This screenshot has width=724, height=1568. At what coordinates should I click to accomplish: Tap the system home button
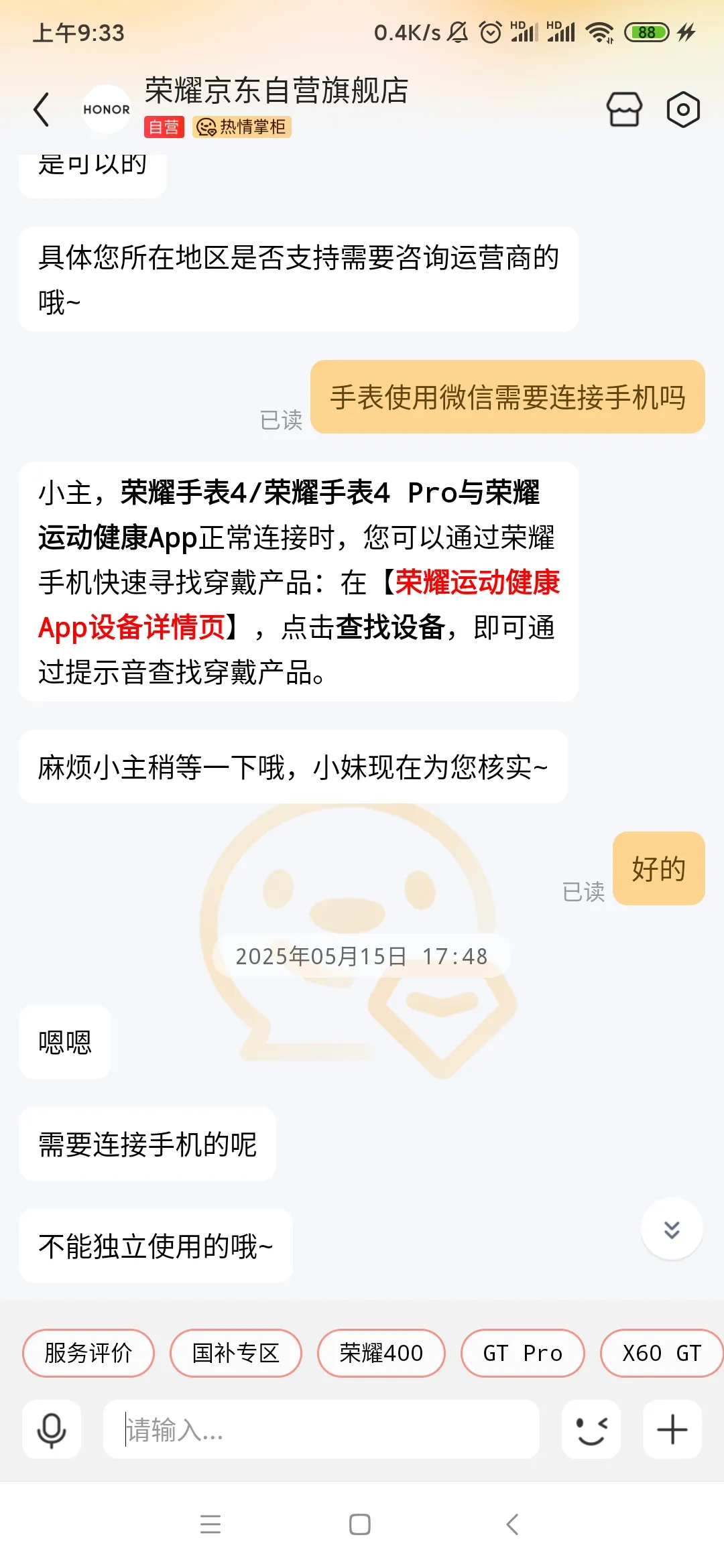pyautogui.click(x=360, y=1524)
